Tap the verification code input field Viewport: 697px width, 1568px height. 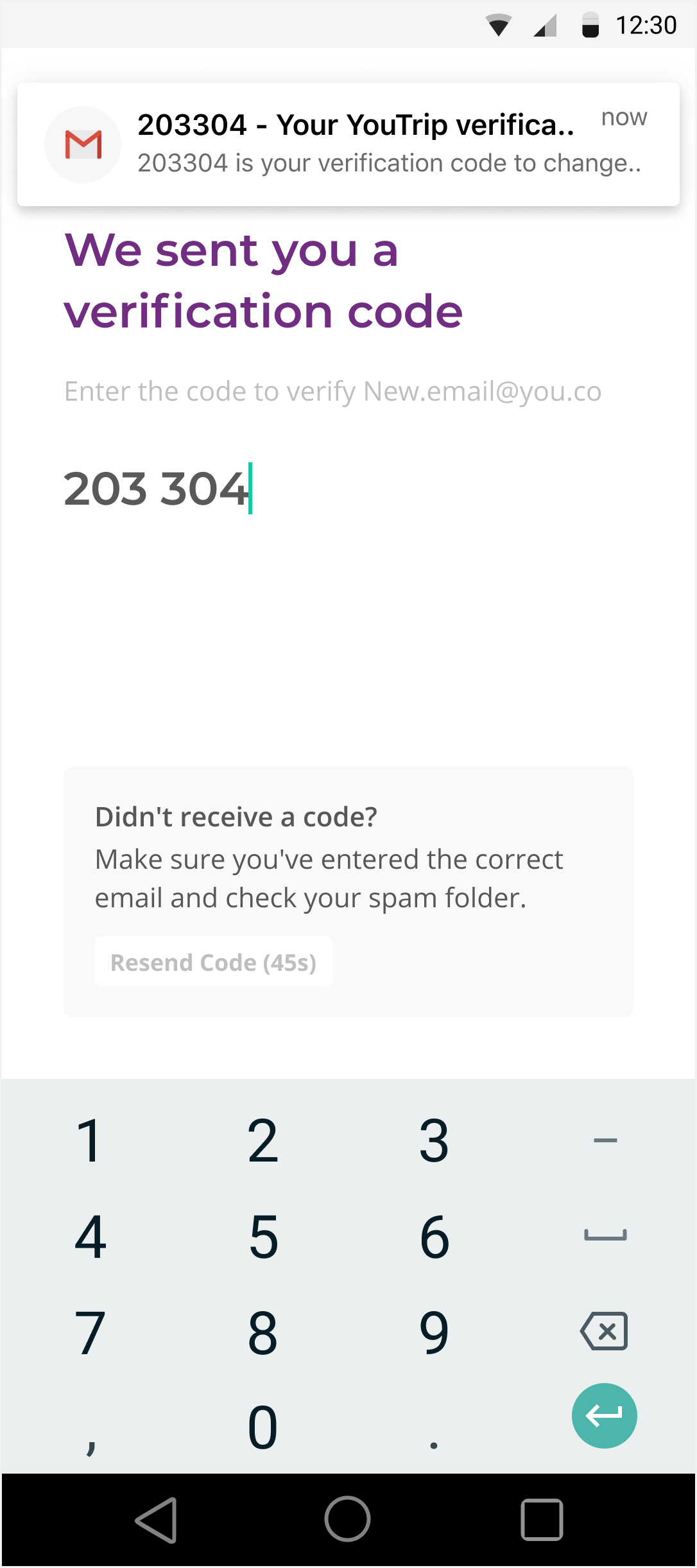tap(348, 489)
